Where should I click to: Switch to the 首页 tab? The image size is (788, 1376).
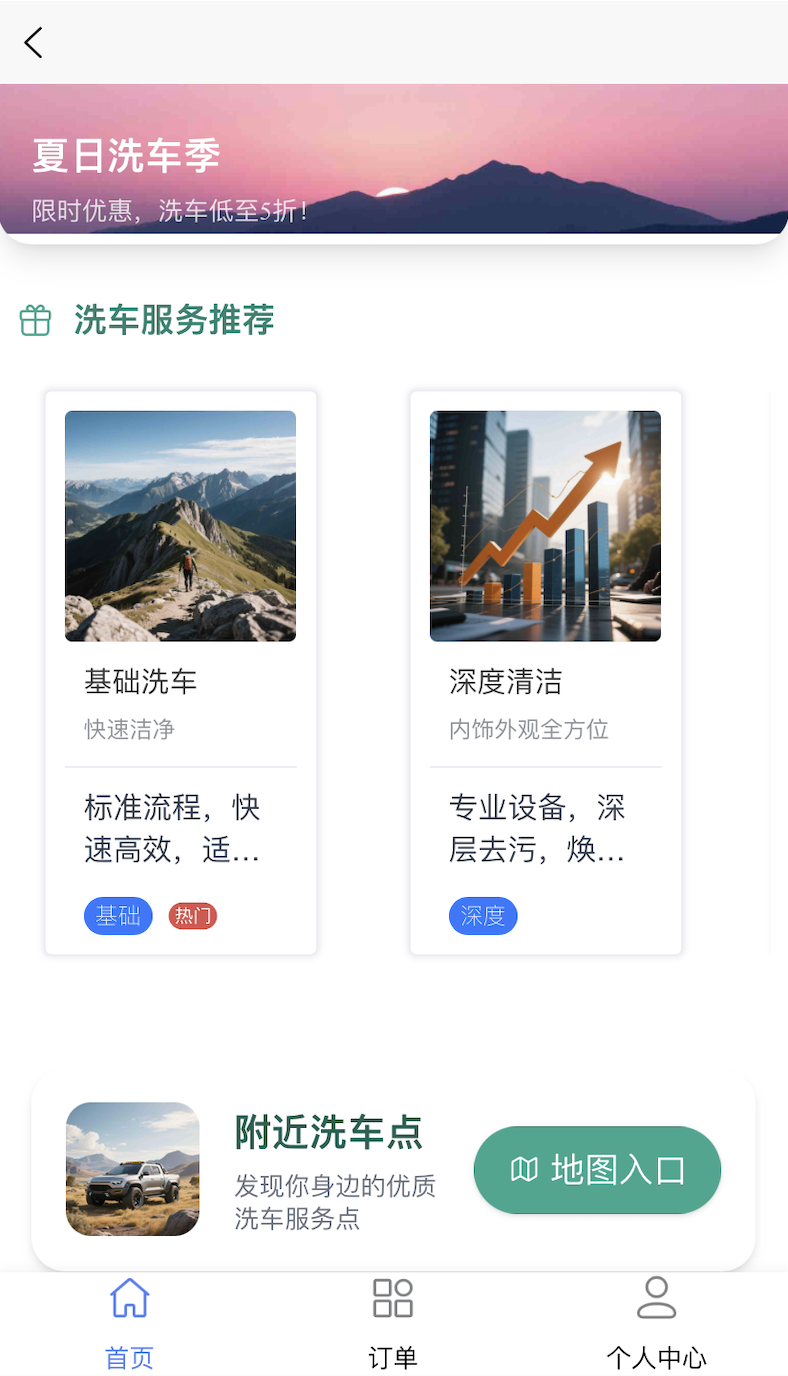(x=130, y=1324)
